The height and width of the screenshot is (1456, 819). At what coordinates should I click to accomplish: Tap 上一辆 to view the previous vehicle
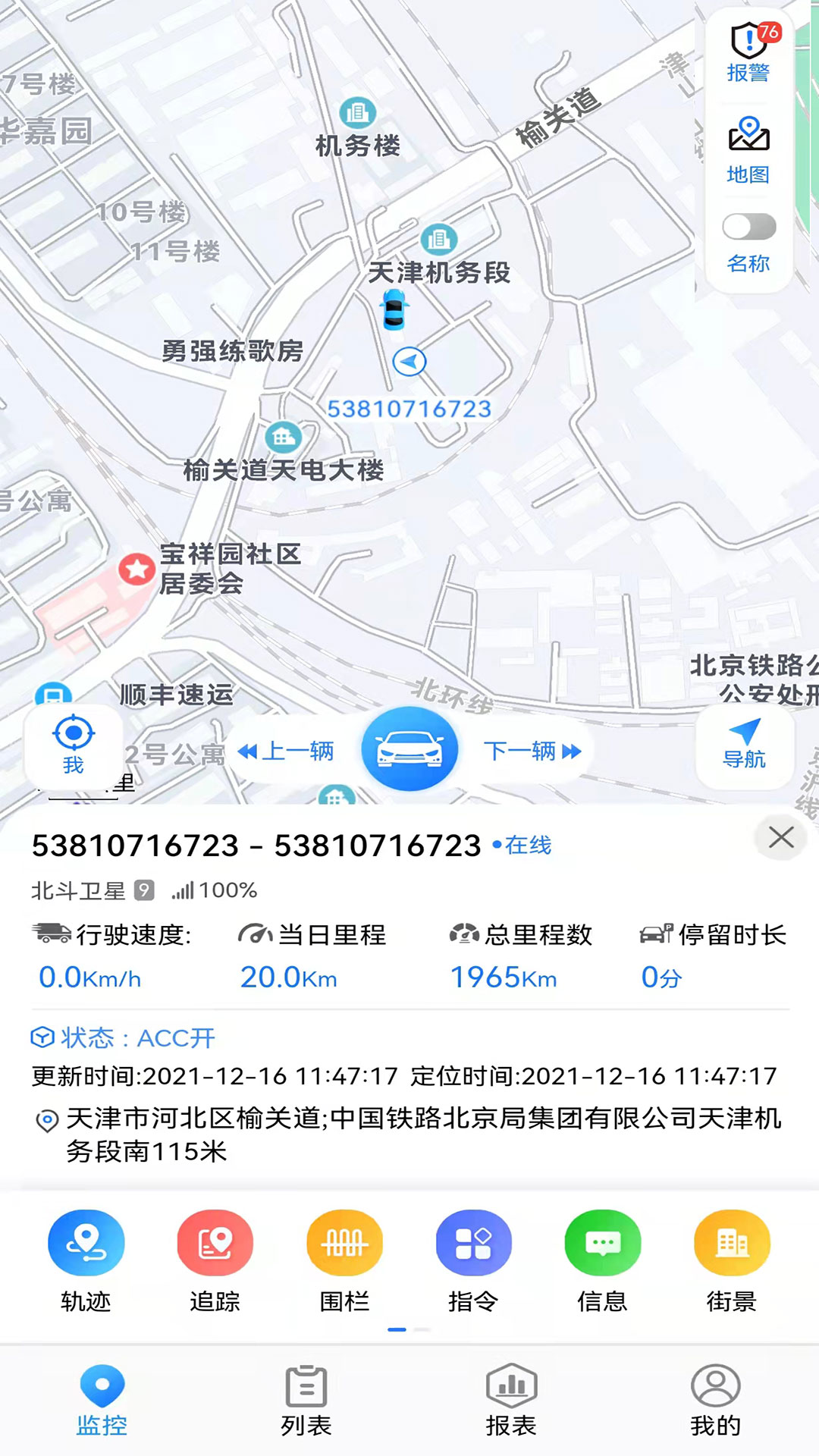288,751
